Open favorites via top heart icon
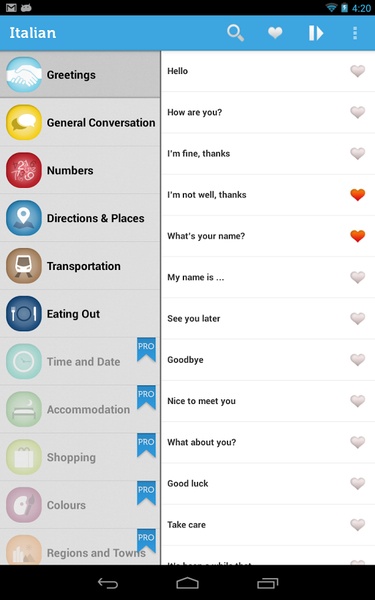The width and height of the screenshot is (375, 600). [275, 33]
